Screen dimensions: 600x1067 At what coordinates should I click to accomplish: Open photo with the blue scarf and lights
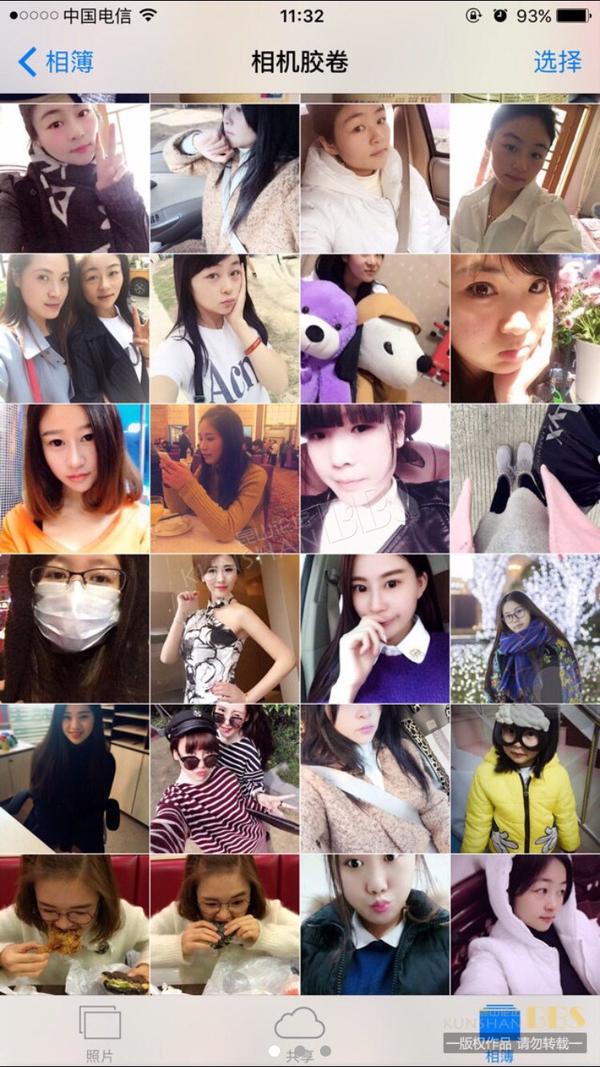click(525, 628)
